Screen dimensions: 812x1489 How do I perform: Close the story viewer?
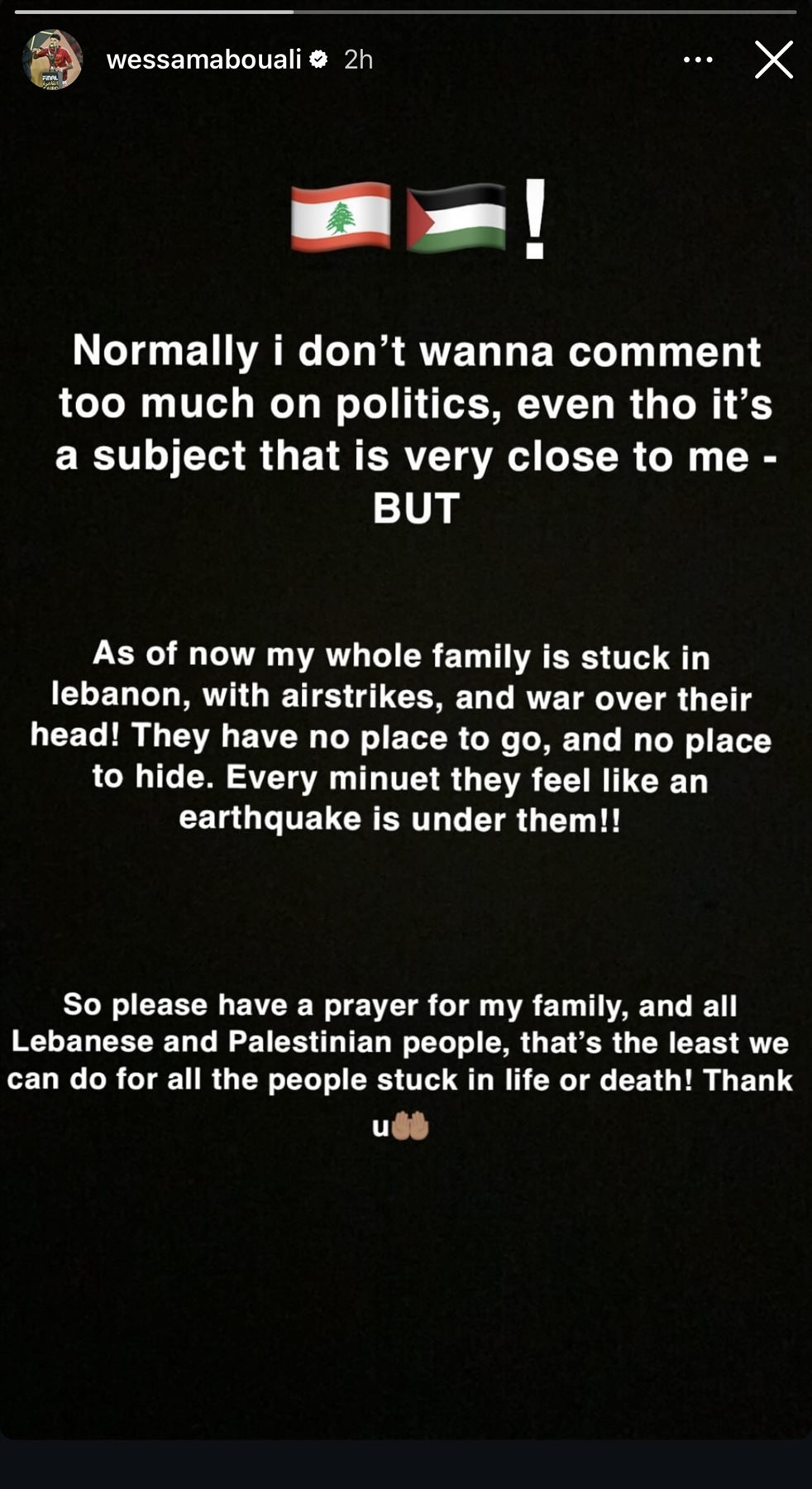pyautogui.click(x=773, y=60)
